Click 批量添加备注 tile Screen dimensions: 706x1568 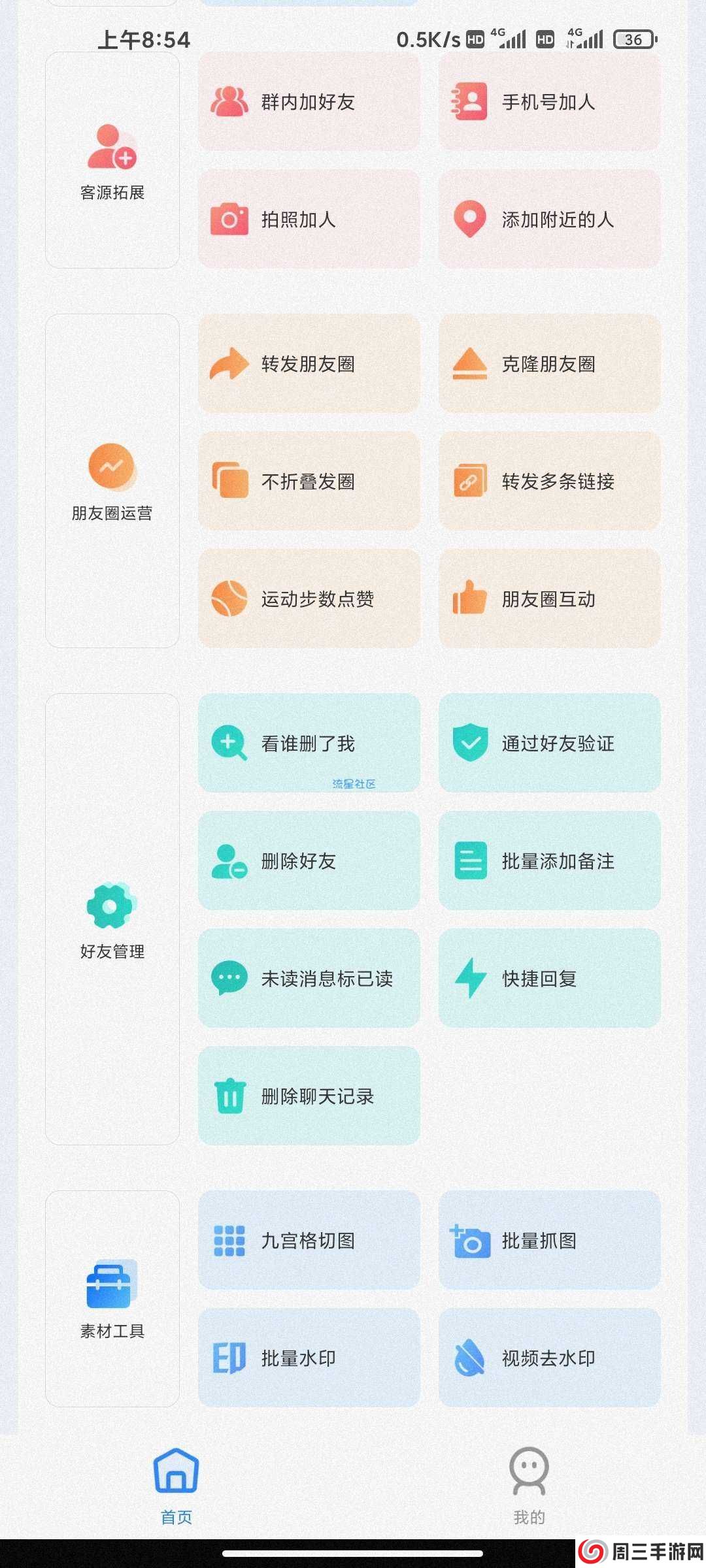click(x=548, y=861)
